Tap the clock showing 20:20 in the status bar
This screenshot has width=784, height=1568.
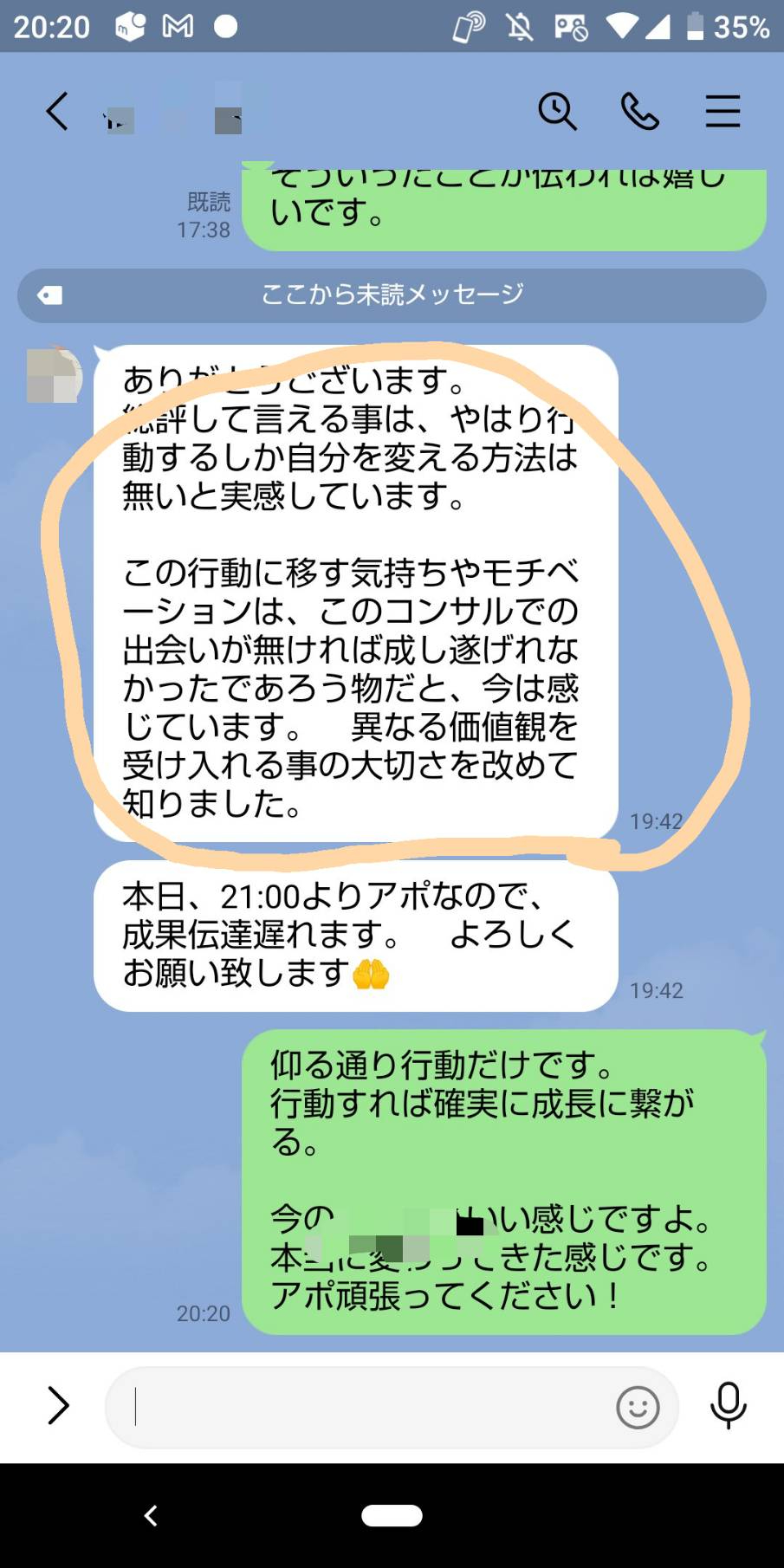click(52, 26)
